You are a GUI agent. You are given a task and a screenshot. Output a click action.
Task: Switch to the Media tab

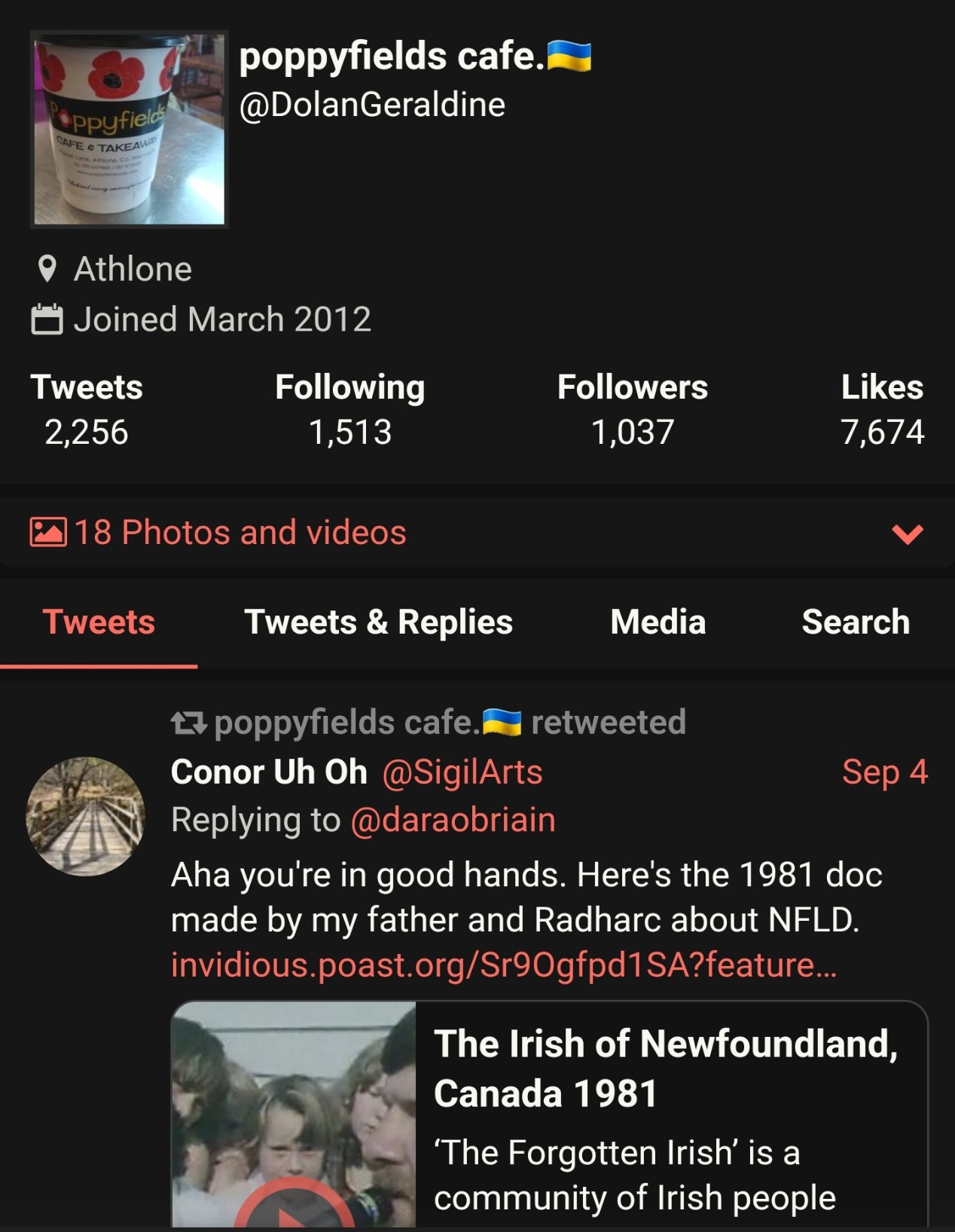coord(658,622)
